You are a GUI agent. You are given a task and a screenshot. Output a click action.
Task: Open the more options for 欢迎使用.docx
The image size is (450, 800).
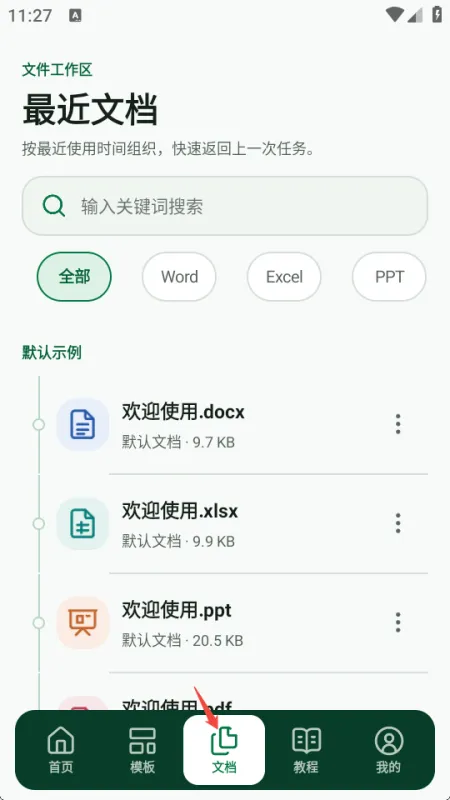[398, 424]
